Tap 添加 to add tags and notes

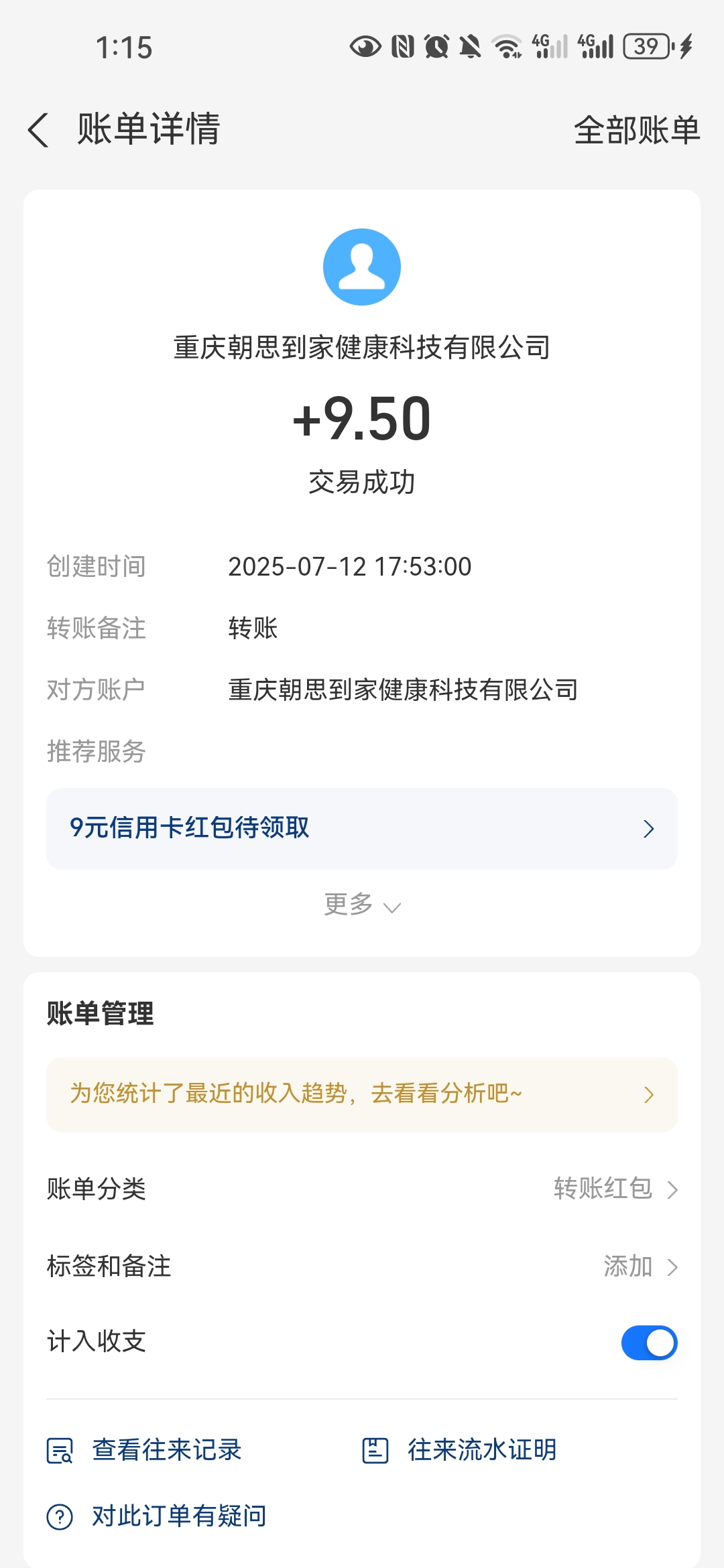pos(626,1266)
